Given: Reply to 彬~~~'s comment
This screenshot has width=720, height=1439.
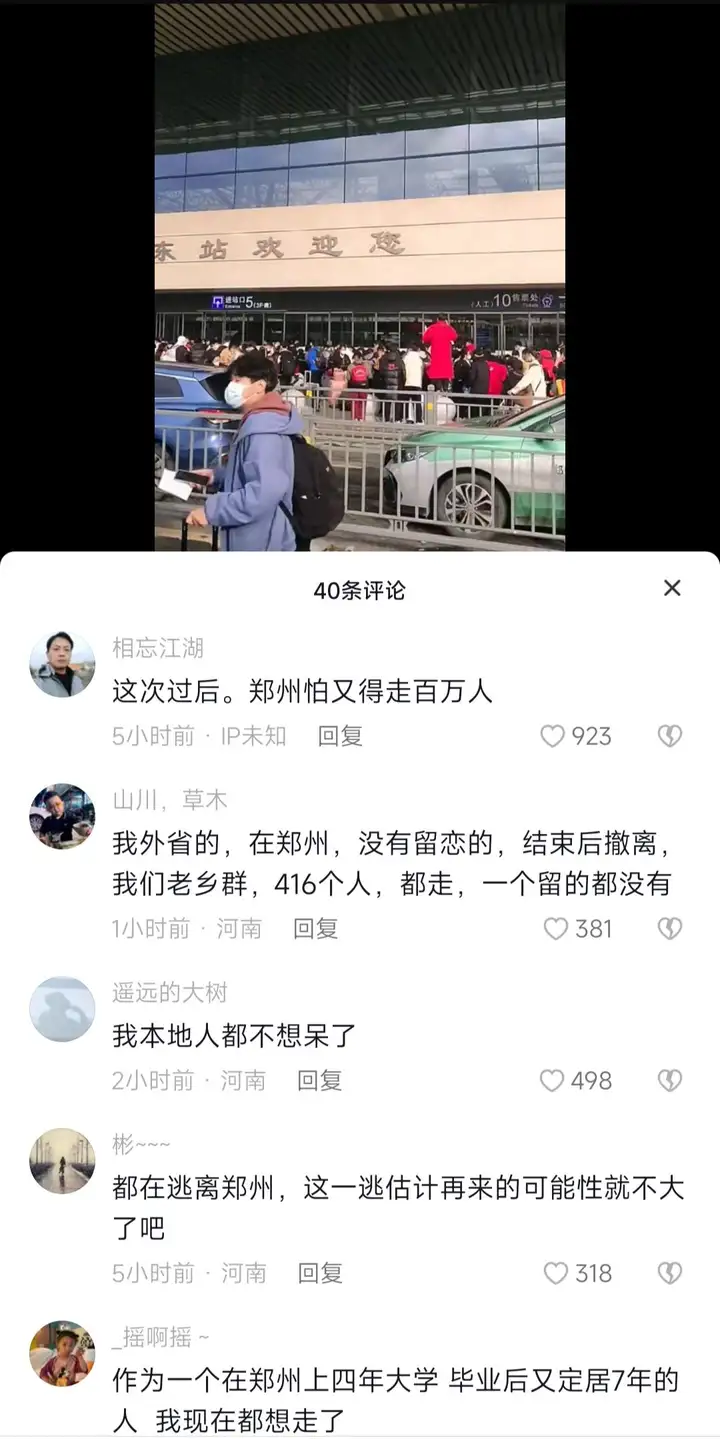Looking at the screenshot, I should (x=320, y=1273).
